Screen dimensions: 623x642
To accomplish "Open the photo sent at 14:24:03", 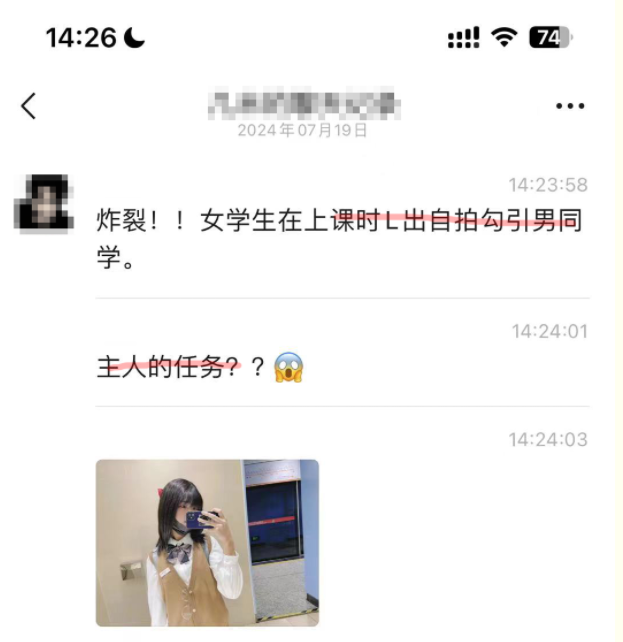I will click(x=207, y=542).
